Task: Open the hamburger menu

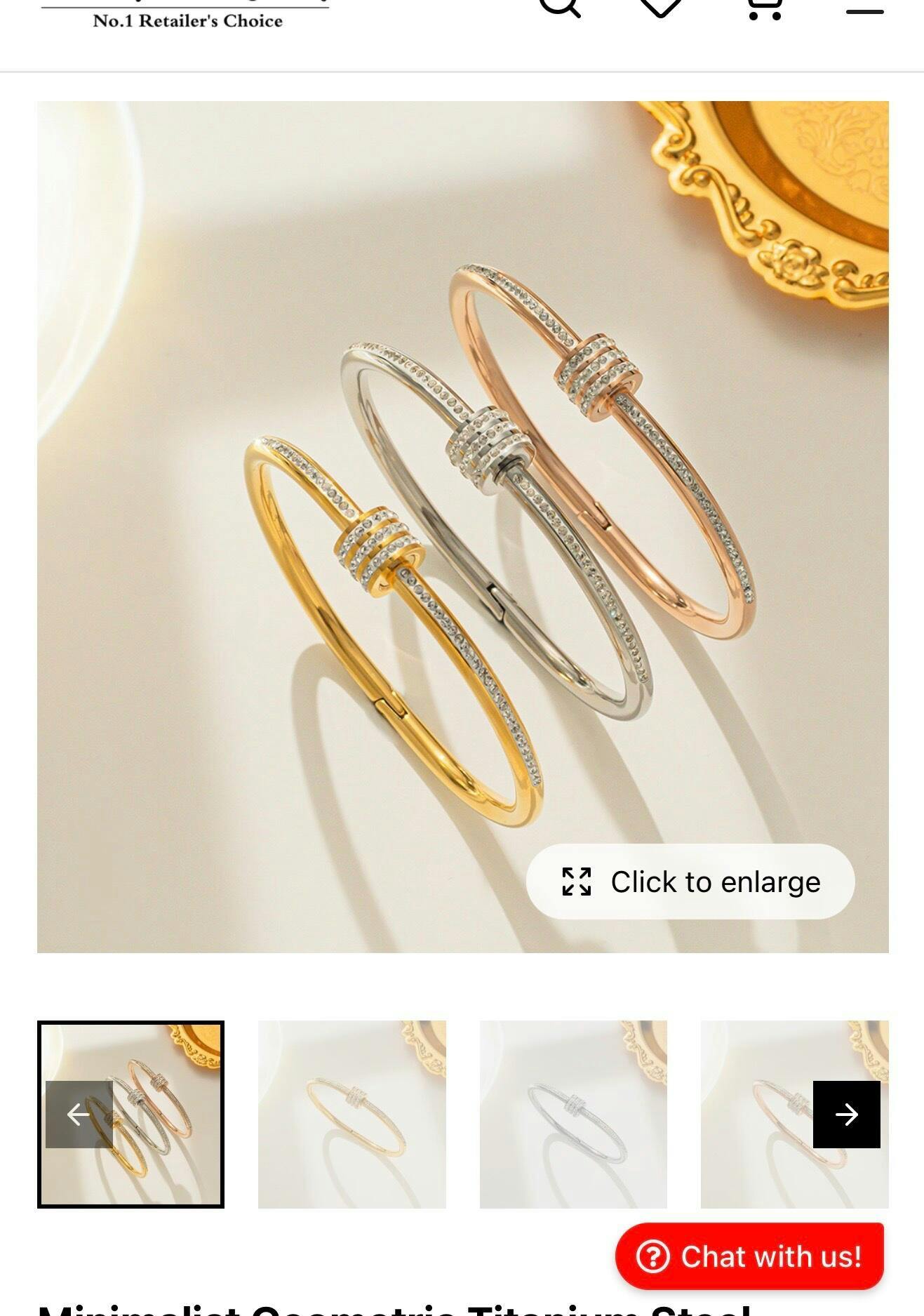Action: click(x=864, y=11)
